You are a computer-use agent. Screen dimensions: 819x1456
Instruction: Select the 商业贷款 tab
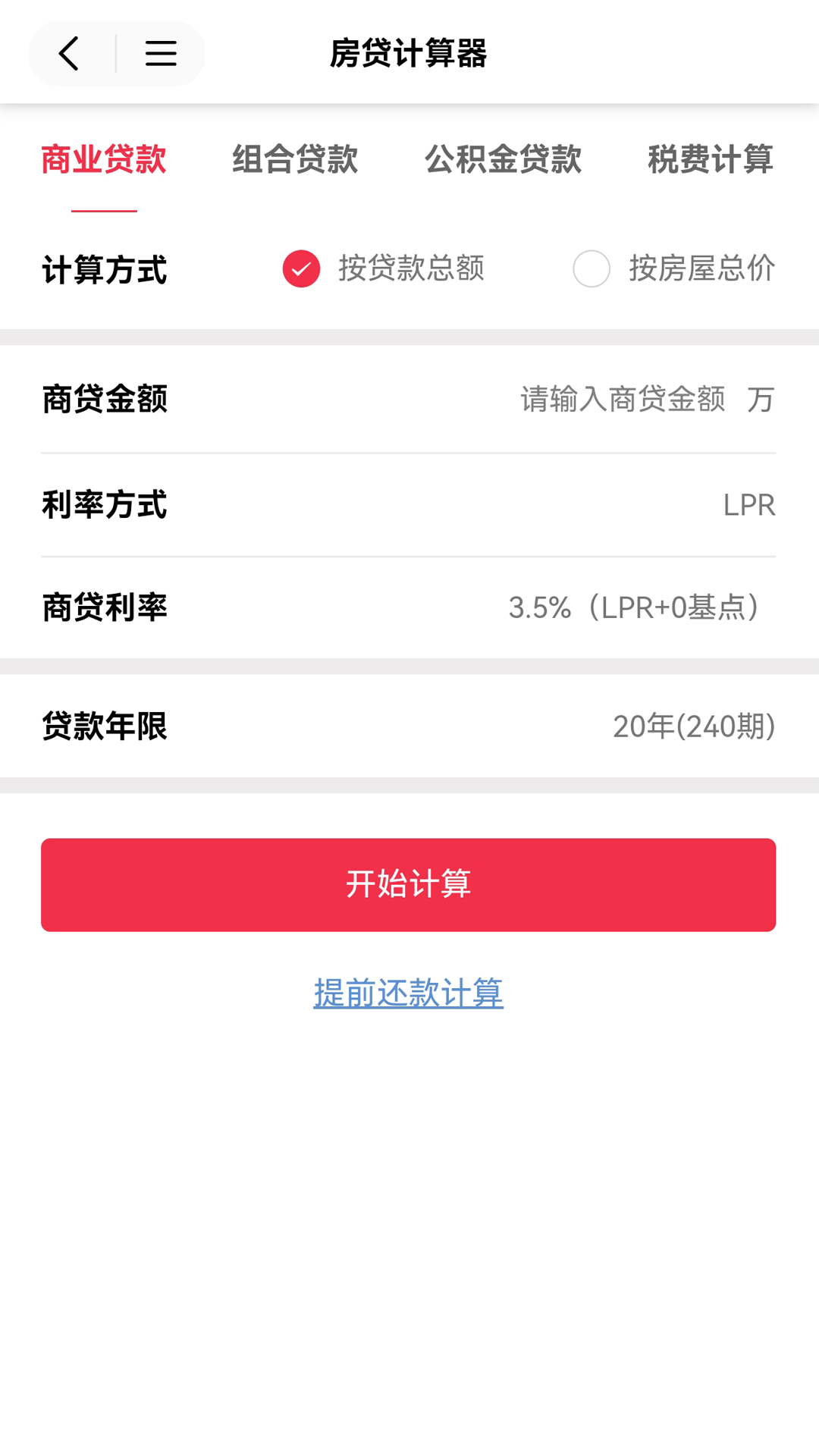(105, 160)
